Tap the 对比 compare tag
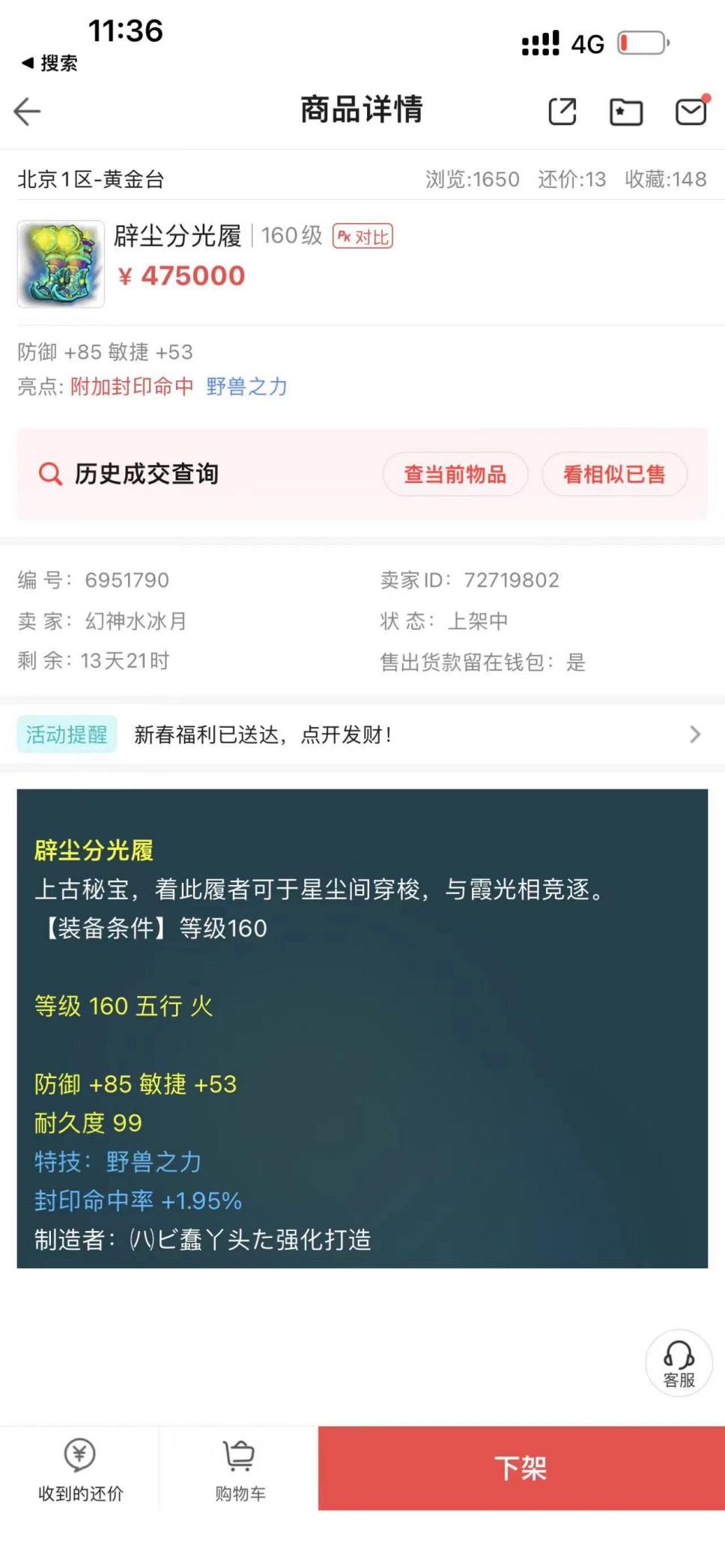 click(363, 237)
